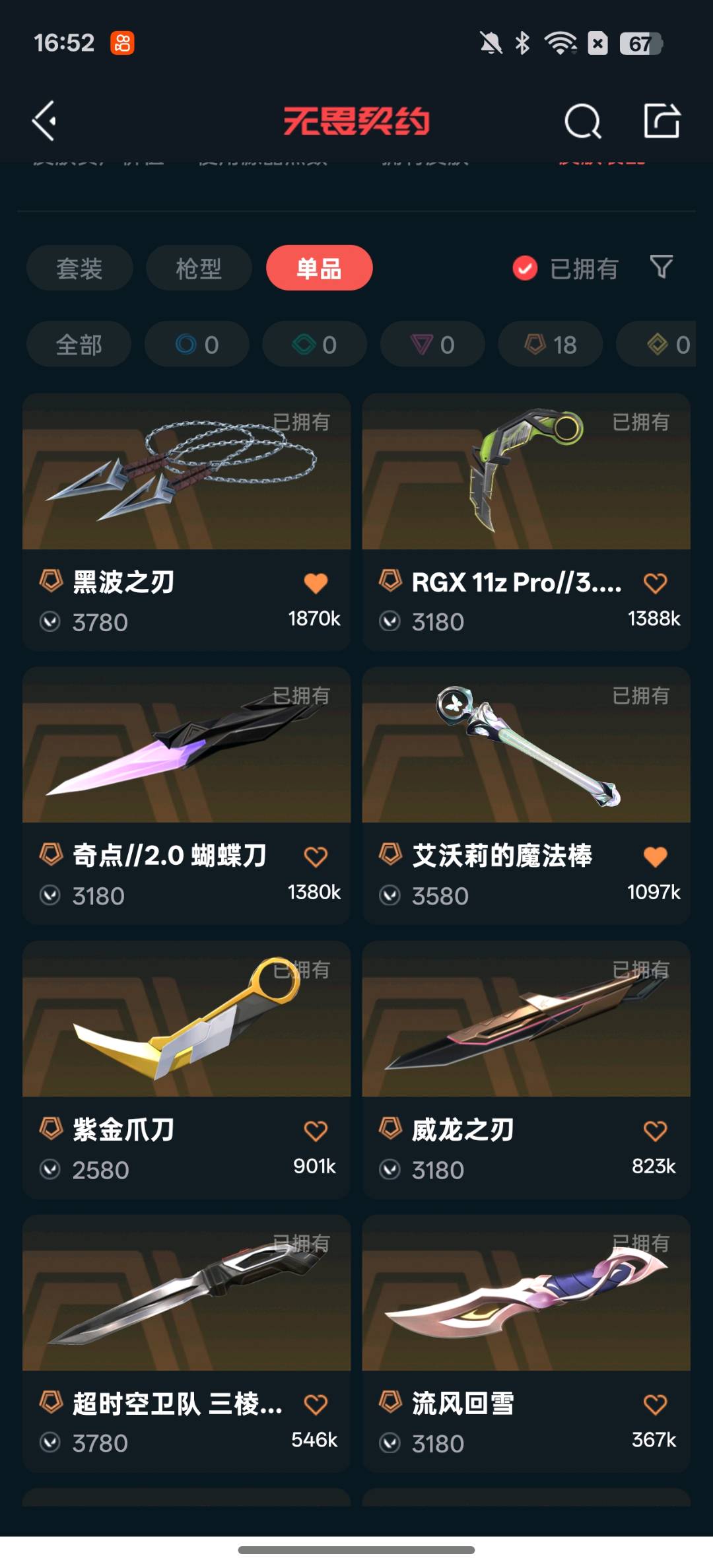Open the 艾沃莉的魔法棒 skin card
This screenshot has width=713, height=1568.
click(526, 746)
